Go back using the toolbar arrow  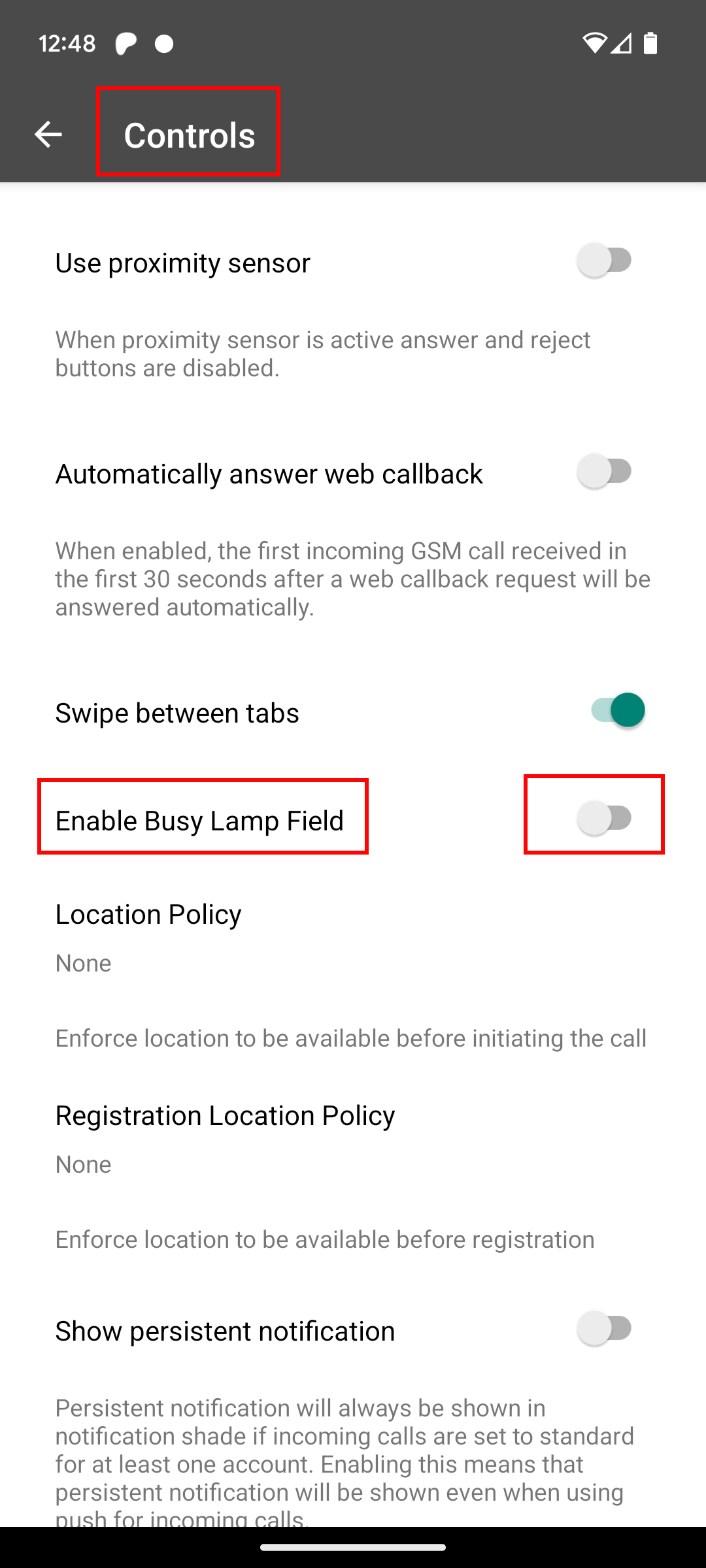coord(48,135)
